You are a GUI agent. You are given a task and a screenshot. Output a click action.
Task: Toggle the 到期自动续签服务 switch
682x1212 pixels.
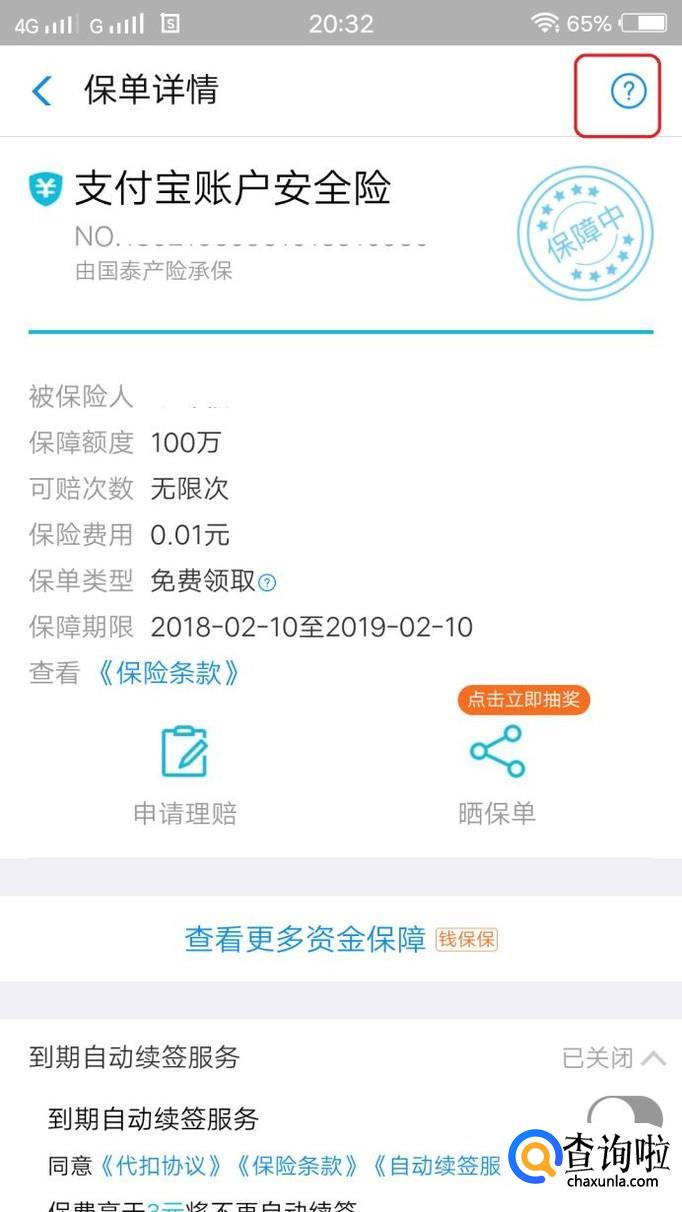(625, 1115)
